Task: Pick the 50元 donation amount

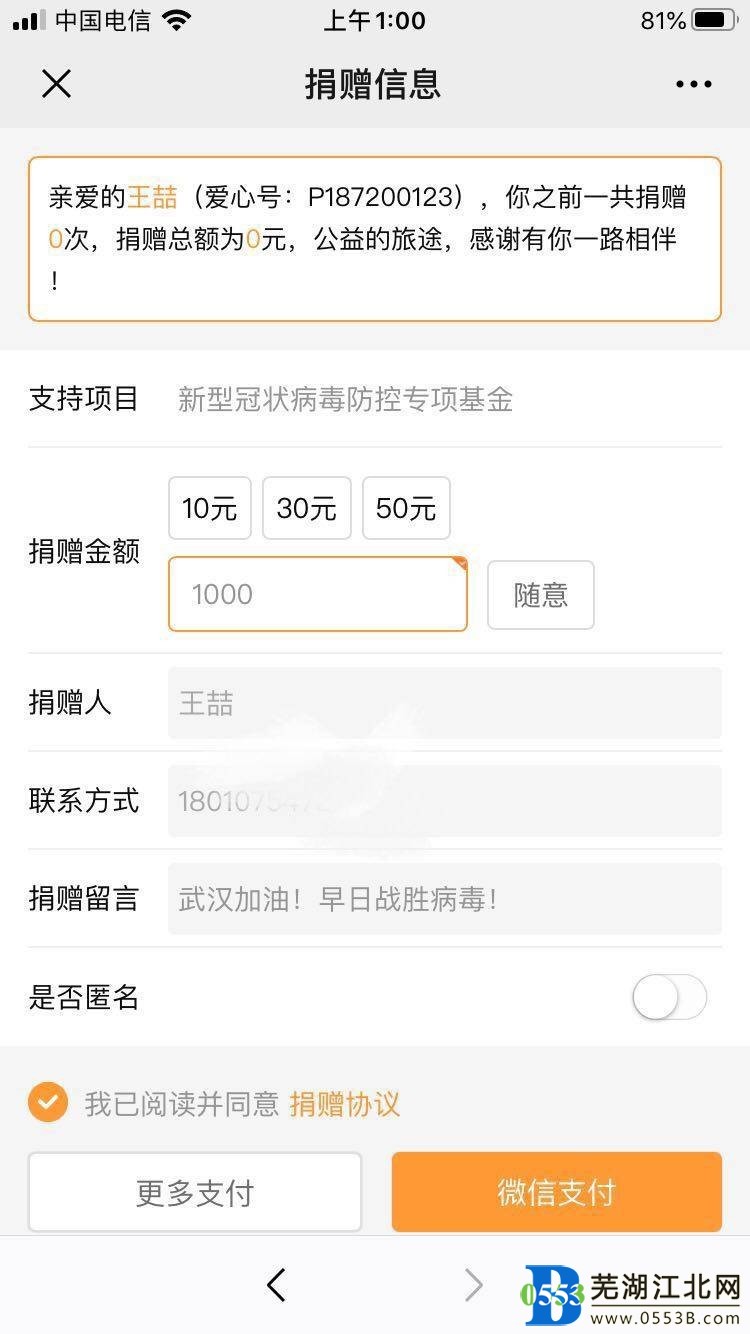Action: 406,508
